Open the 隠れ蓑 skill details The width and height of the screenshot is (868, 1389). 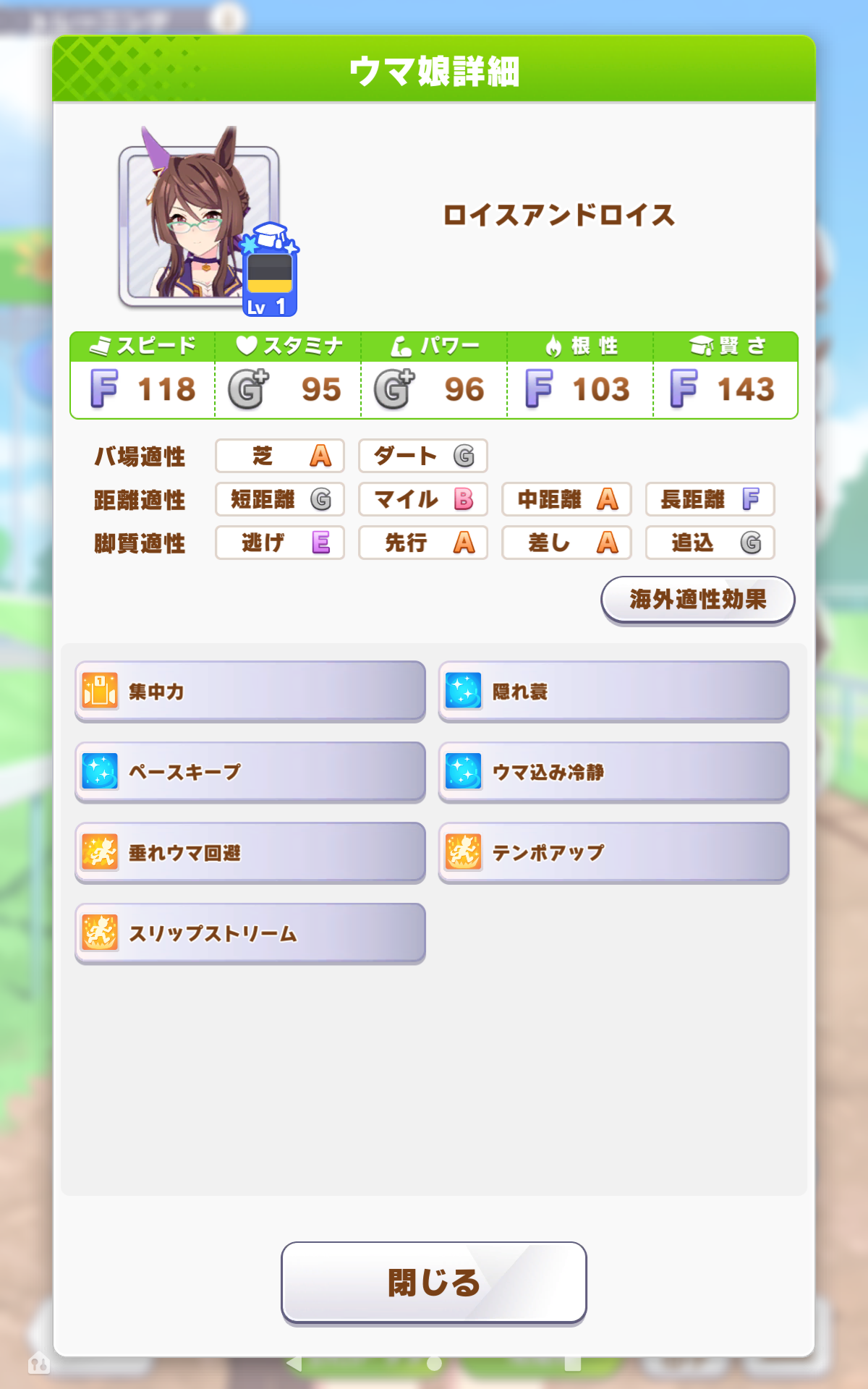tap(613, 691)
